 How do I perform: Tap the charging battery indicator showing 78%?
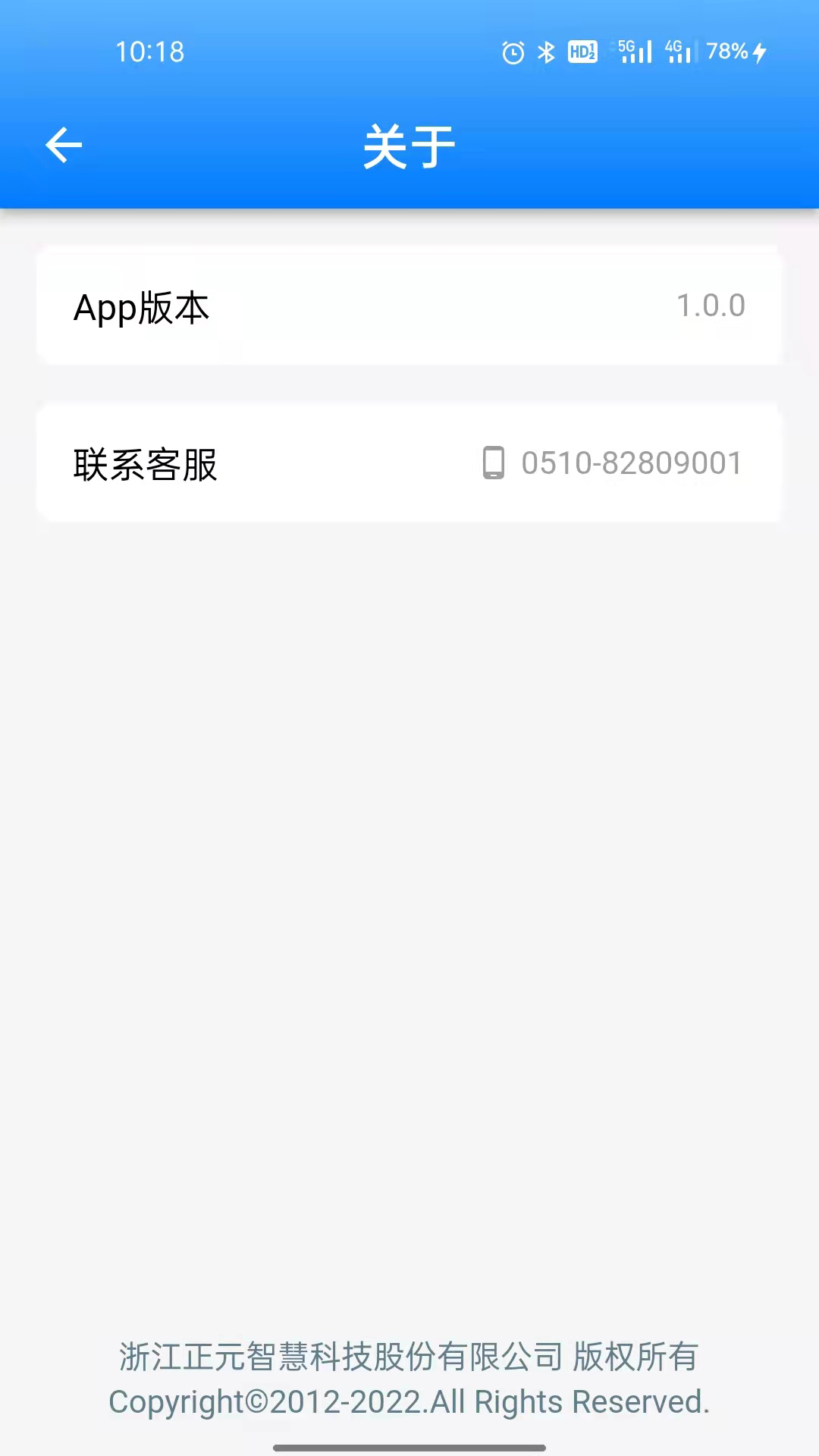tap(733, 51)
